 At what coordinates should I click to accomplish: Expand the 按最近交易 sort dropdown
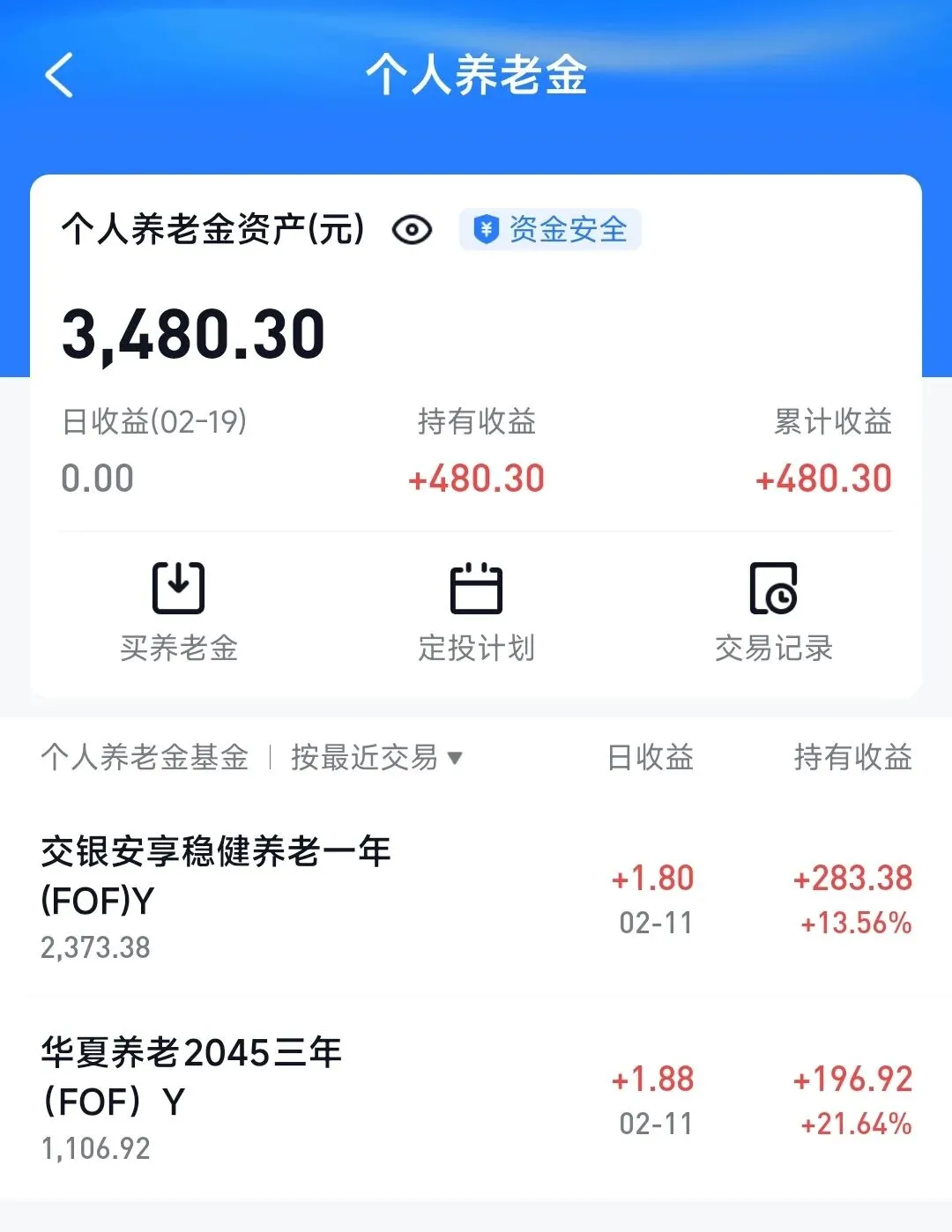(x=376, y=757)
